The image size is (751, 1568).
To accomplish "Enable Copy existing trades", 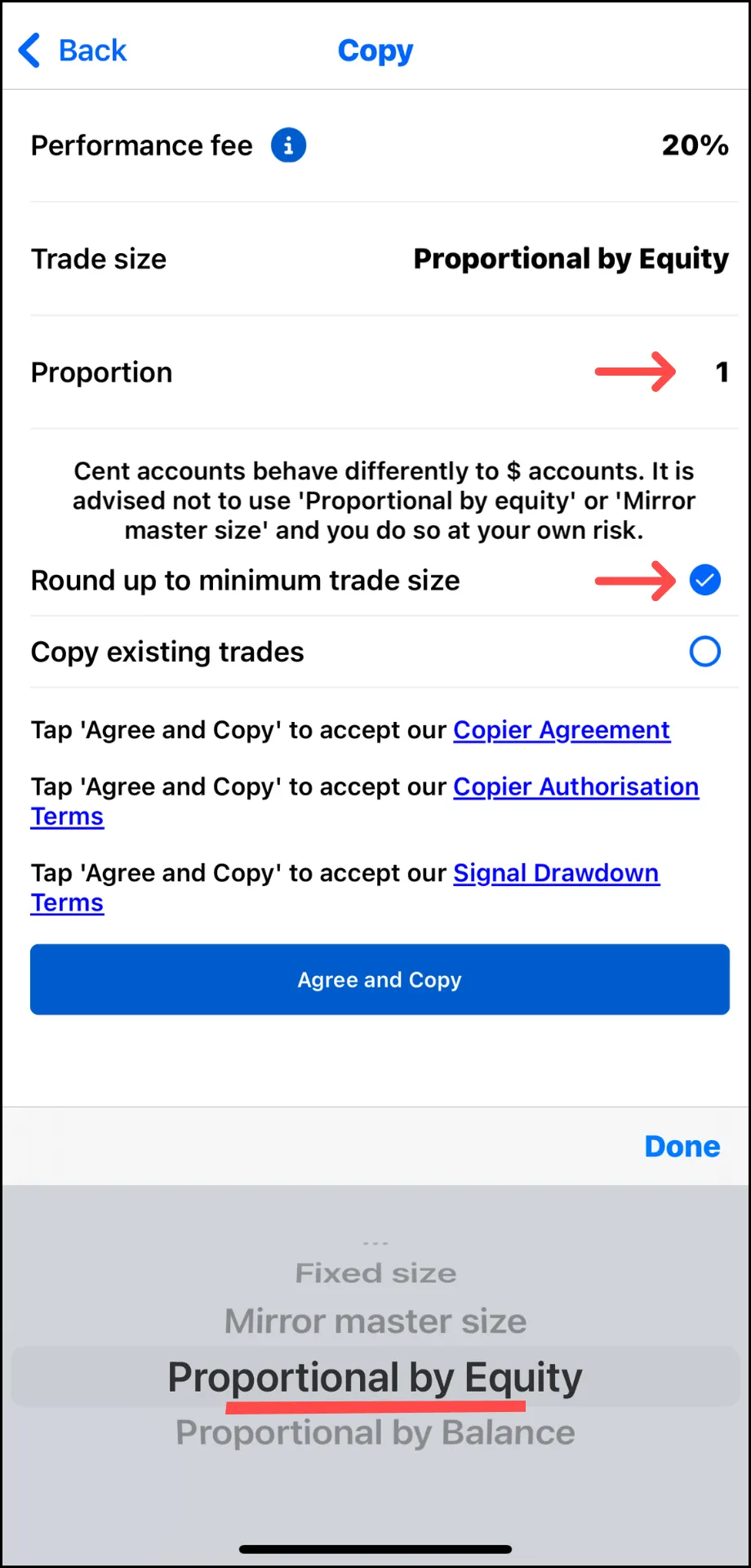I will tap(704, 652).
